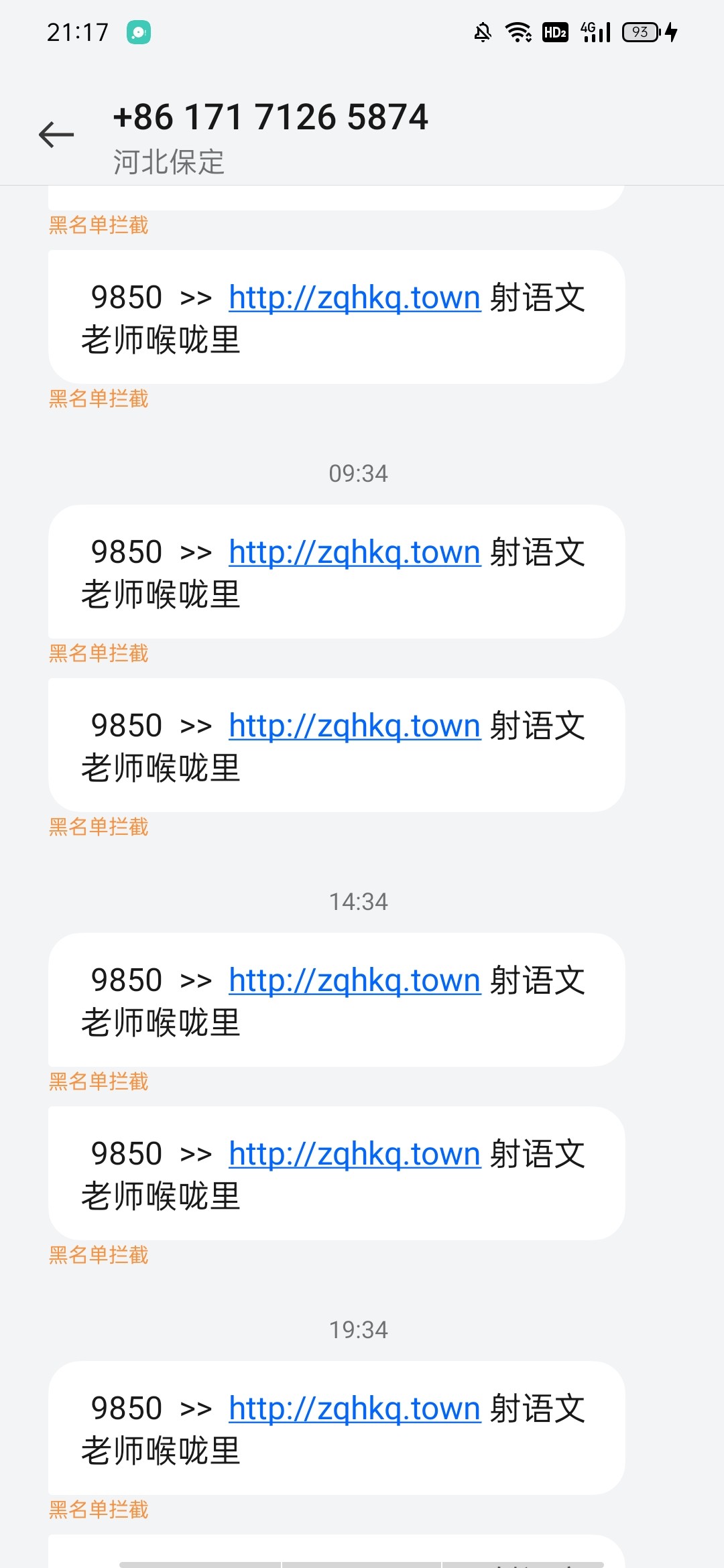Go back to the message list

(56, 135)
